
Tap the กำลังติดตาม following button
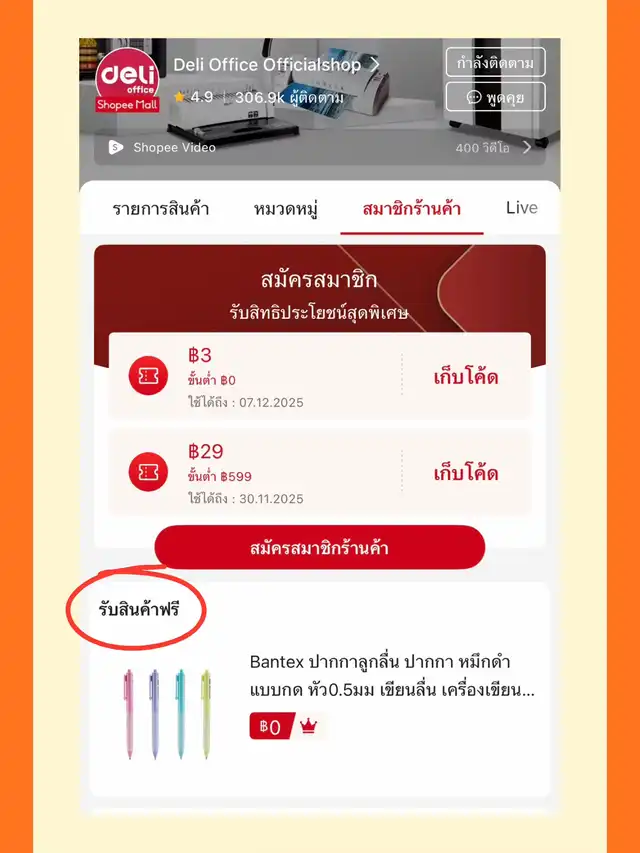pos(495,62)
